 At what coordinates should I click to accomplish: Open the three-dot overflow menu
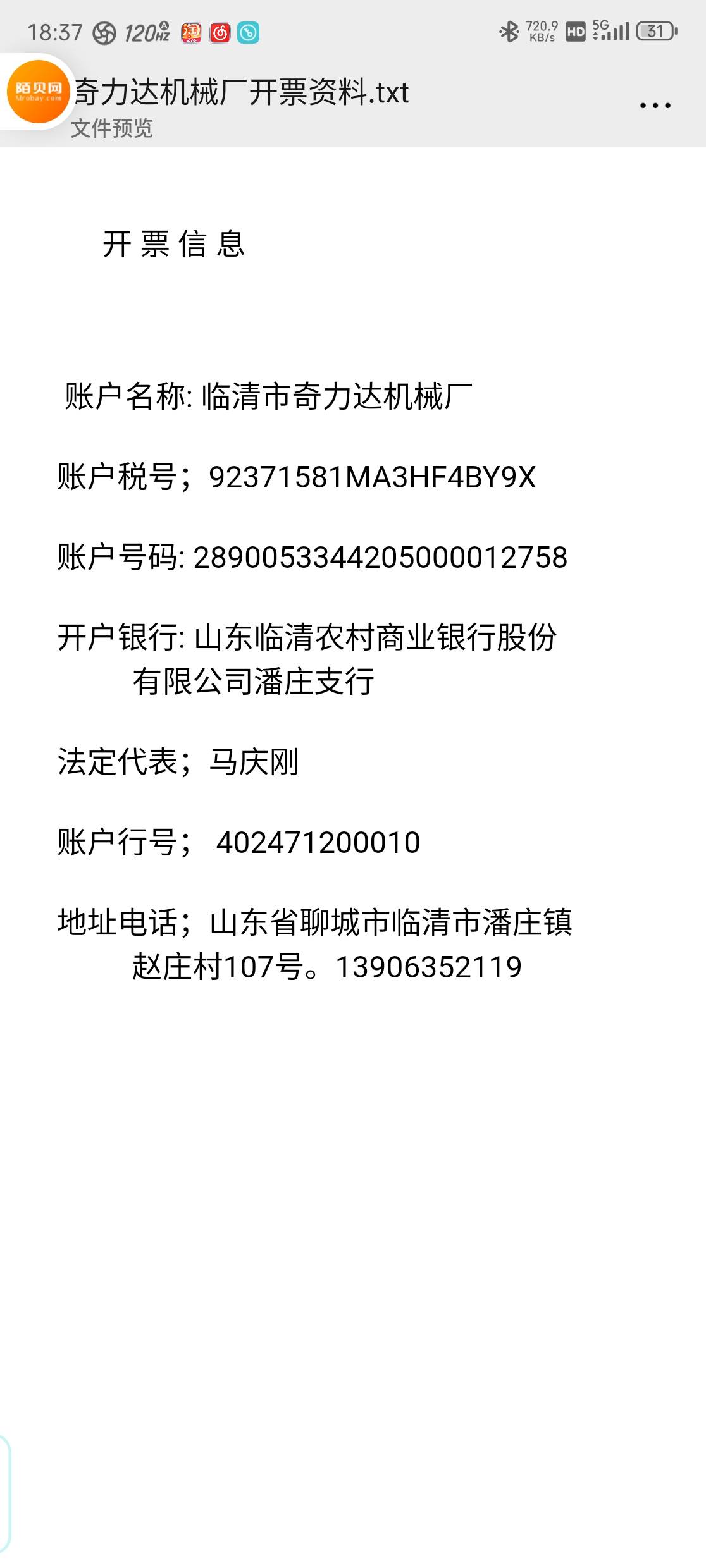[655, 106]
